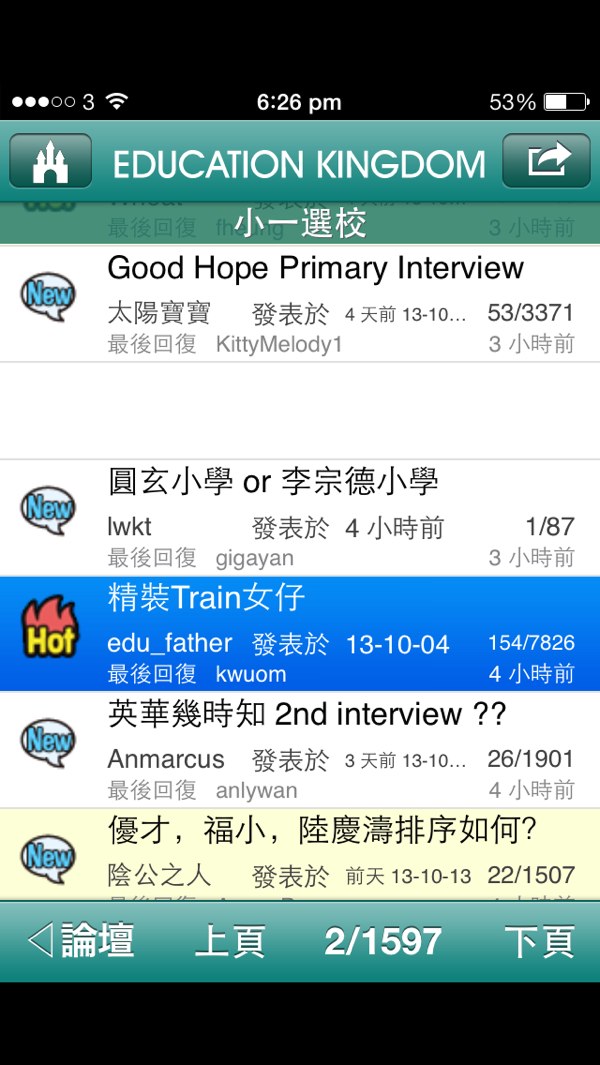Go back to 論壇 forum list
This screenshot has width=600, height=1065.
(82, 941)
